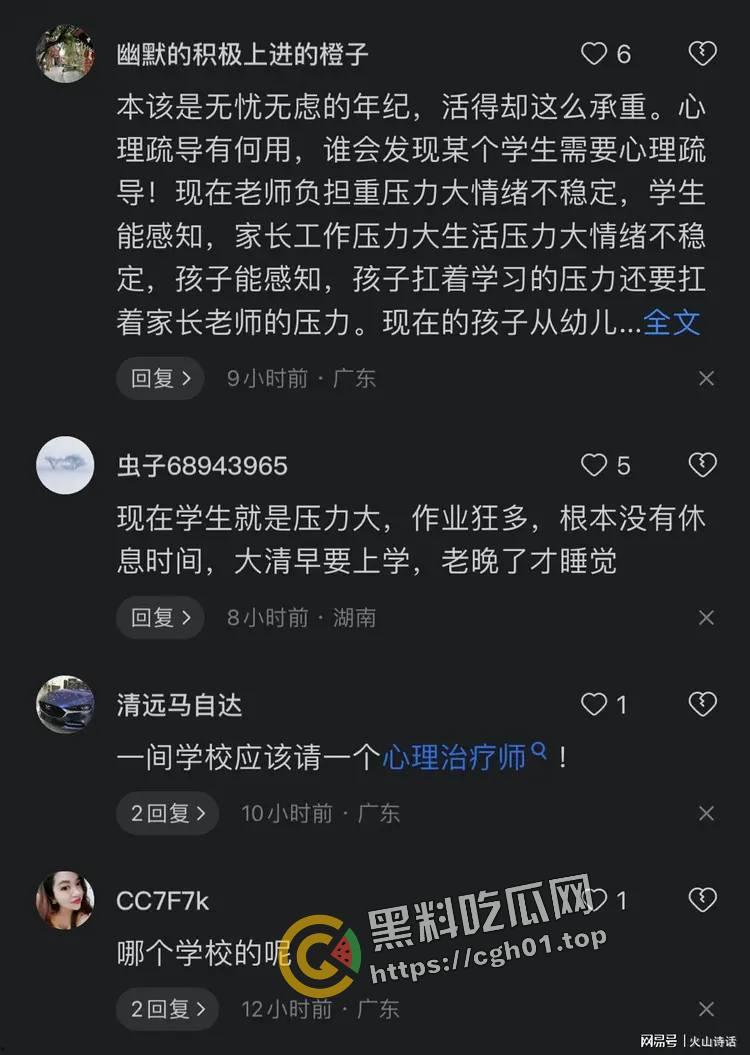Expand the 2 replies under 清远马自达's comment
Screen dimensions: 750x1055
point(166,812)
